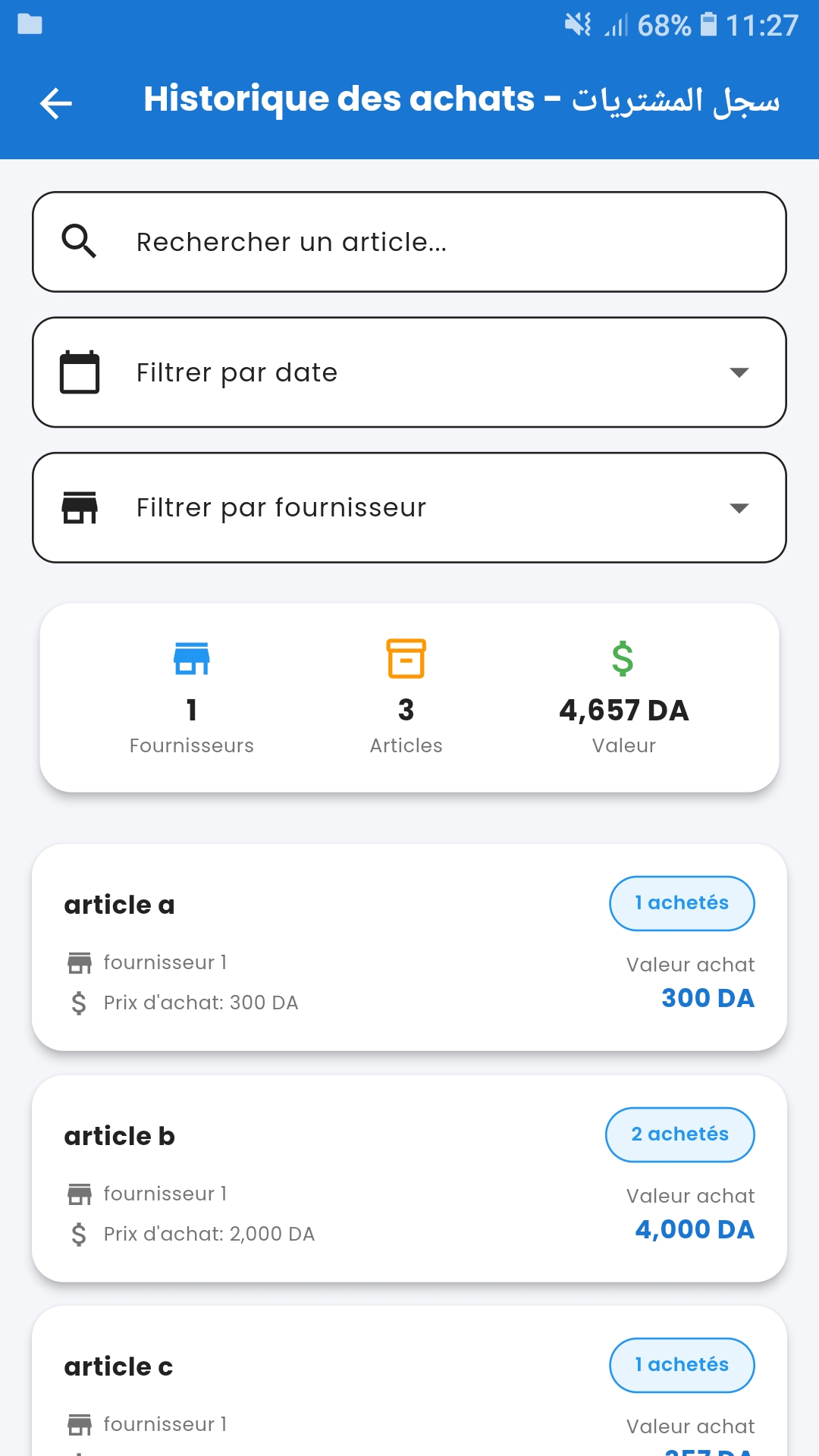819x1456 pixels.
Task: Click the calendar icon in date filter
Action: (80, 372)
